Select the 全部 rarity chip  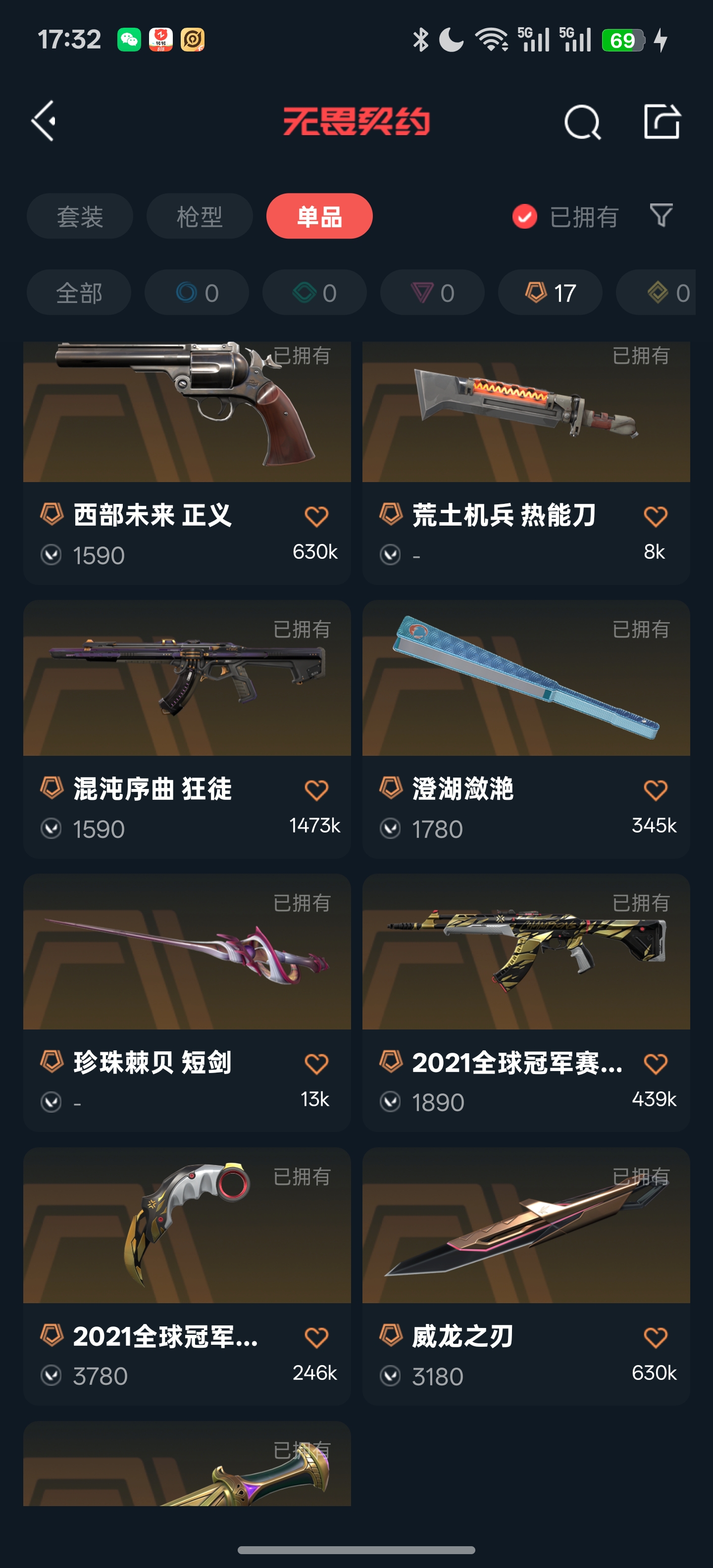pyautogui.click(x=79, y=293)
